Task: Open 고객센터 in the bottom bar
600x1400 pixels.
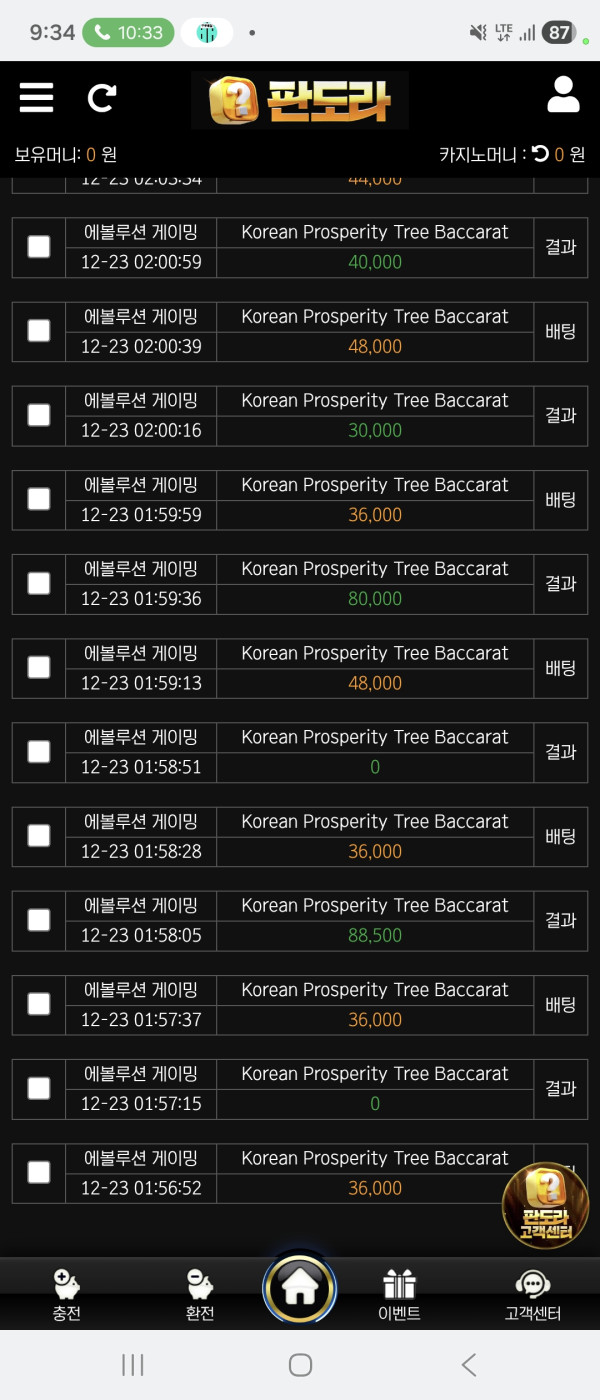Action: point(532,1294)
